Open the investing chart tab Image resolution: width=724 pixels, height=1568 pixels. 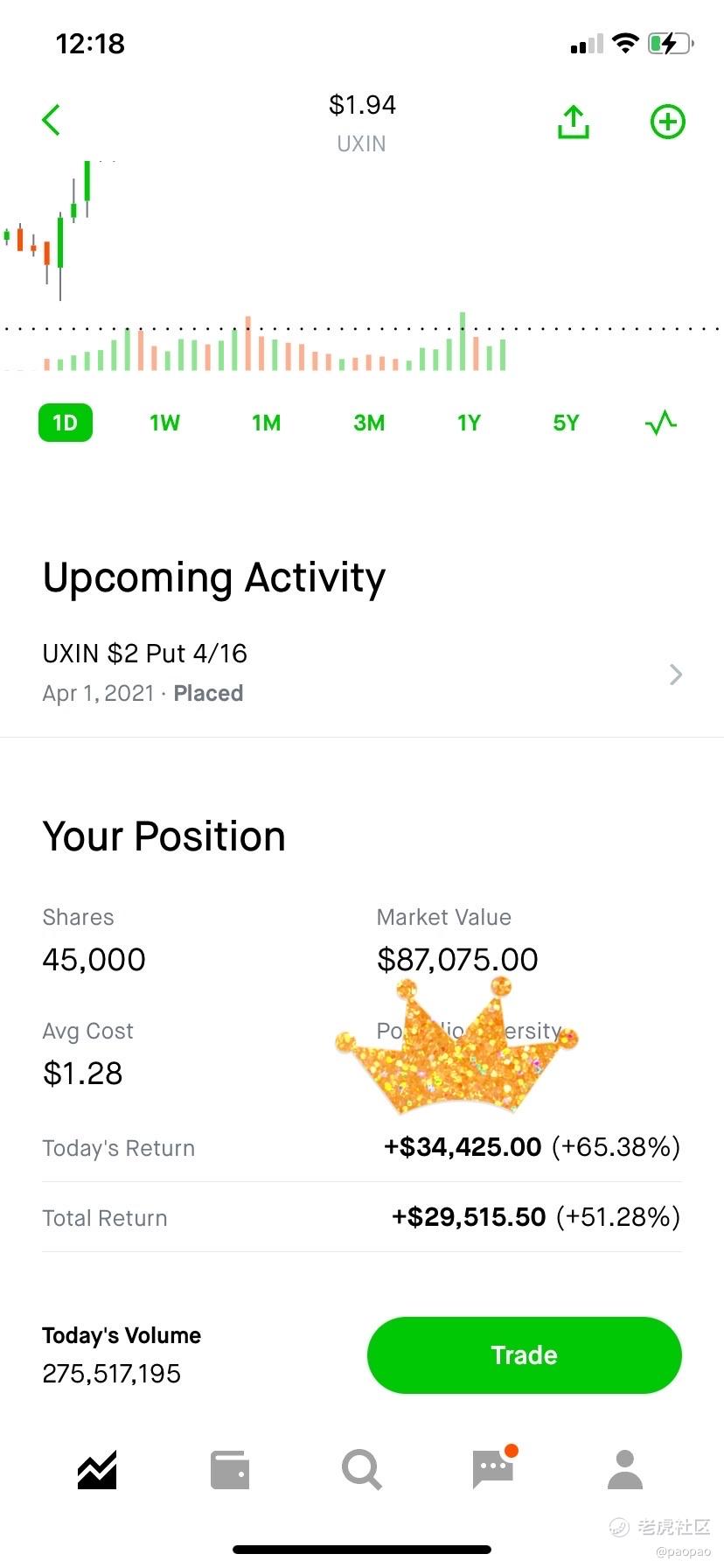click(x=97, y=1470)
